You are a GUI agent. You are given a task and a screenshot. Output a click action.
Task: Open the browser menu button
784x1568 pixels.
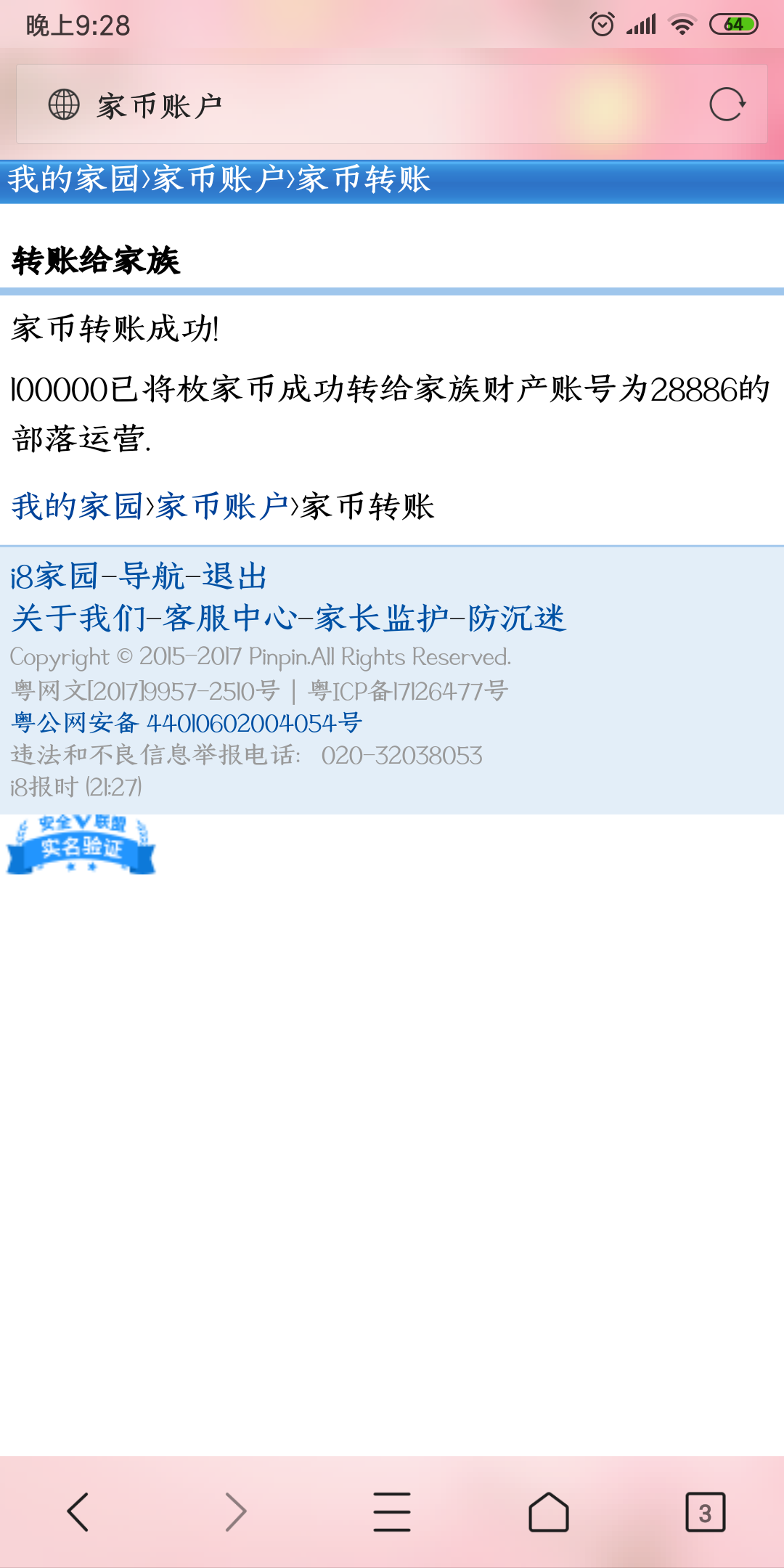click(392, 1512)
